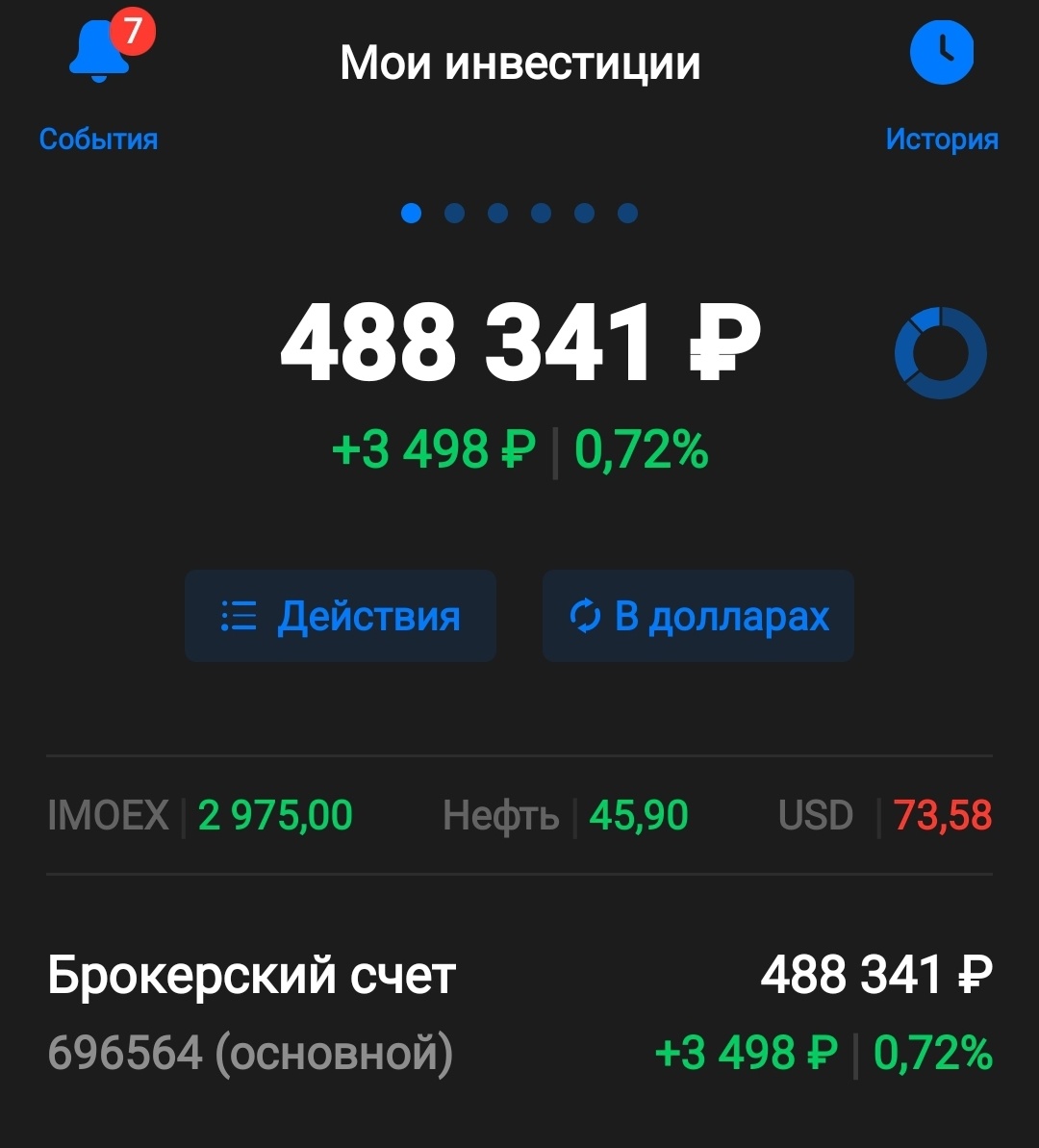
Task: Click the currency refresh icon in В долларах
Action: (x=587, y=616)
